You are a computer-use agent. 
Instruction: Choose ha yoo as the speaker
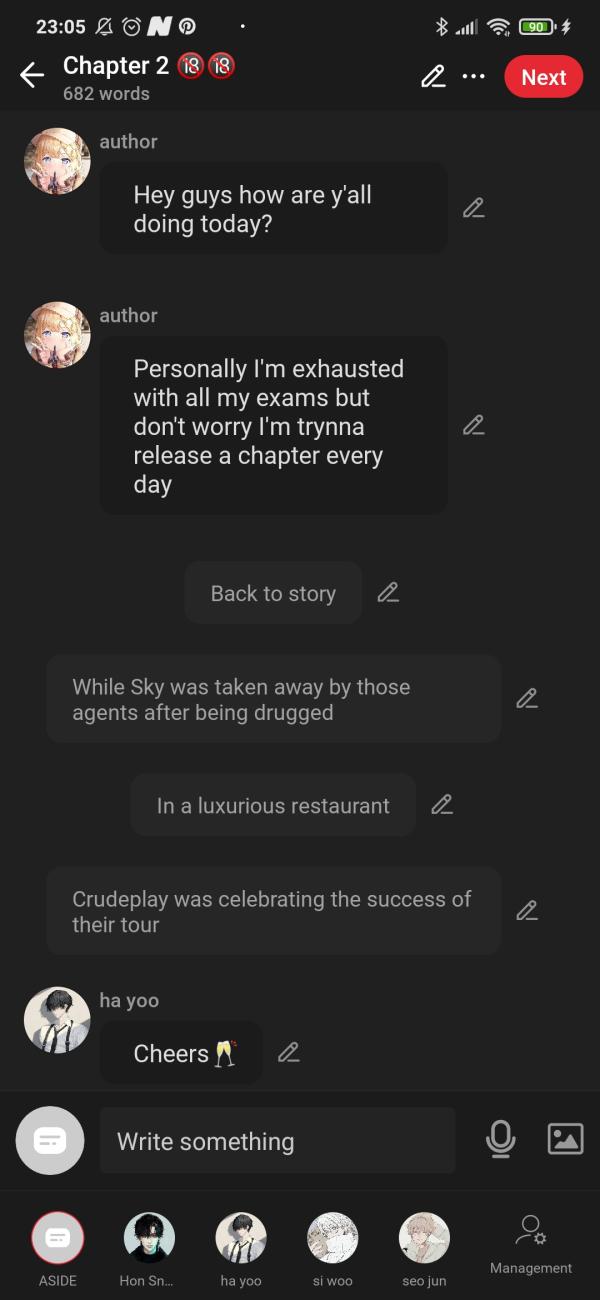click(x=241, y=1240)
